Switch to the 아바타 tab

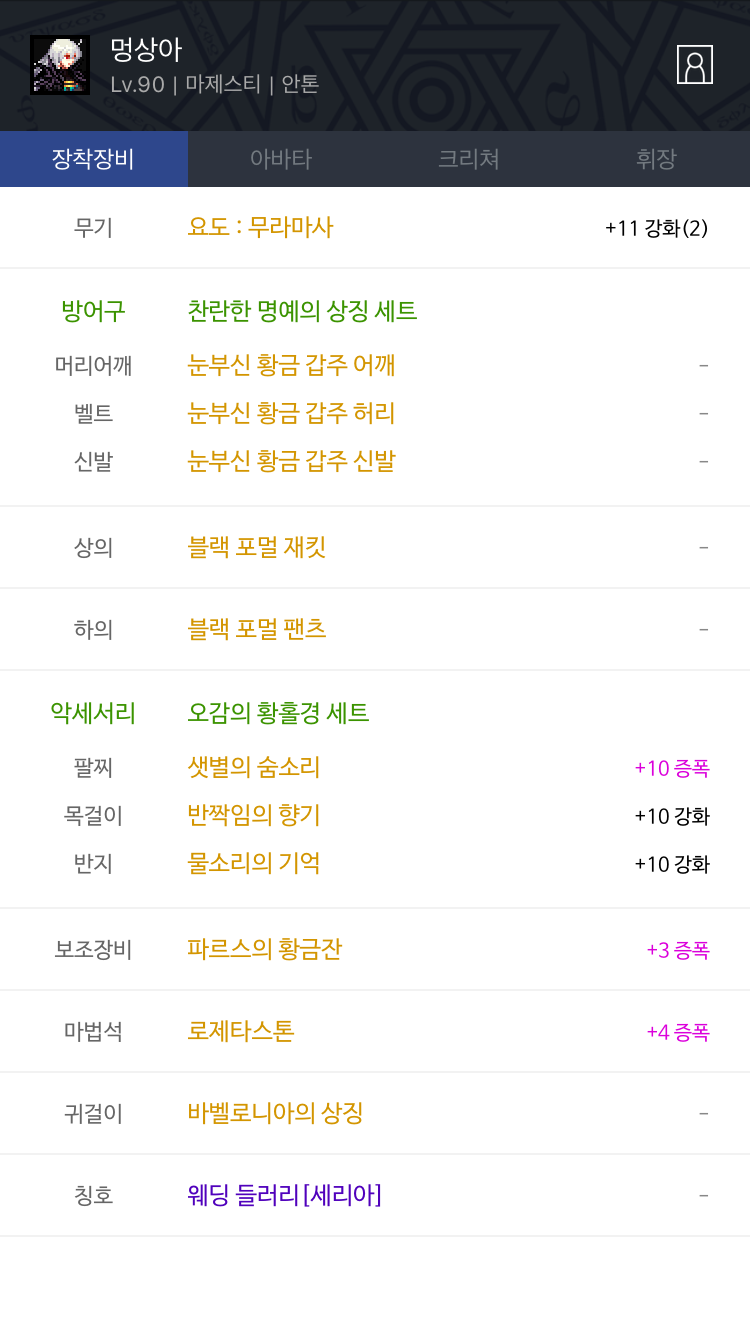281,159
